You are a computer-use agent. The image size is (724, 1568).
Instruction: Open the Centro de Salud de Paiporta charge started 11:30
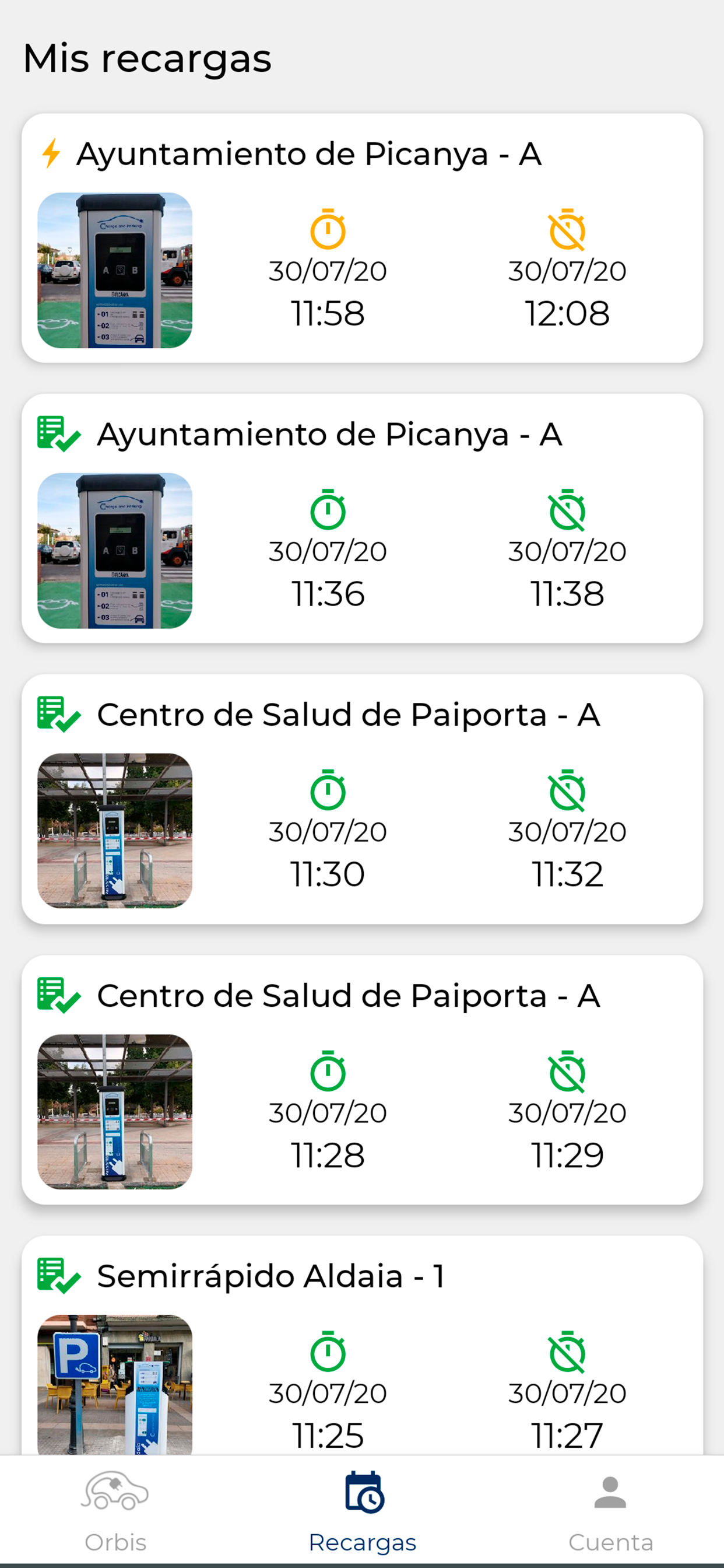362,799
